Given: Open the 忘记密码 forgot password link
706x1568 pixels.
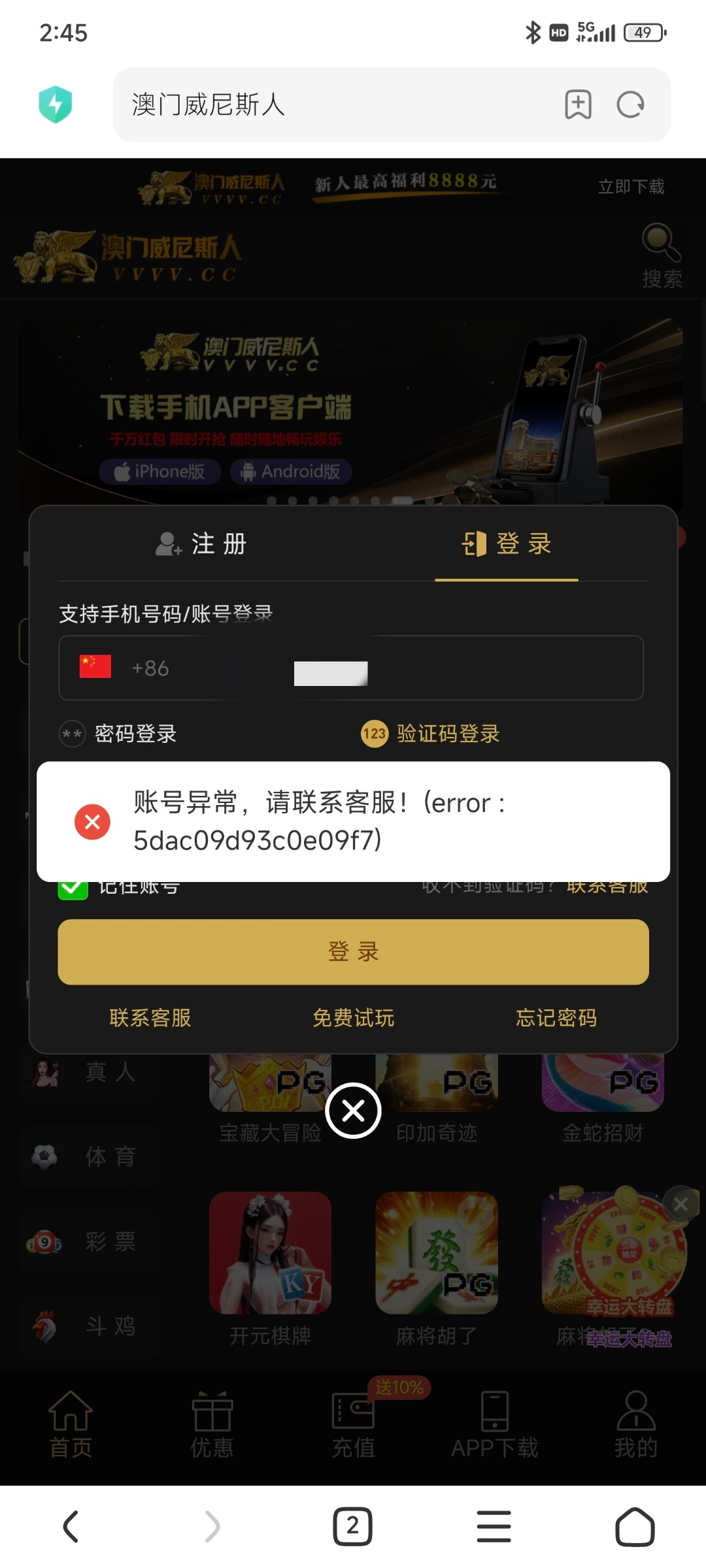Looking at the screenshot, I should tap(556, 1018).
